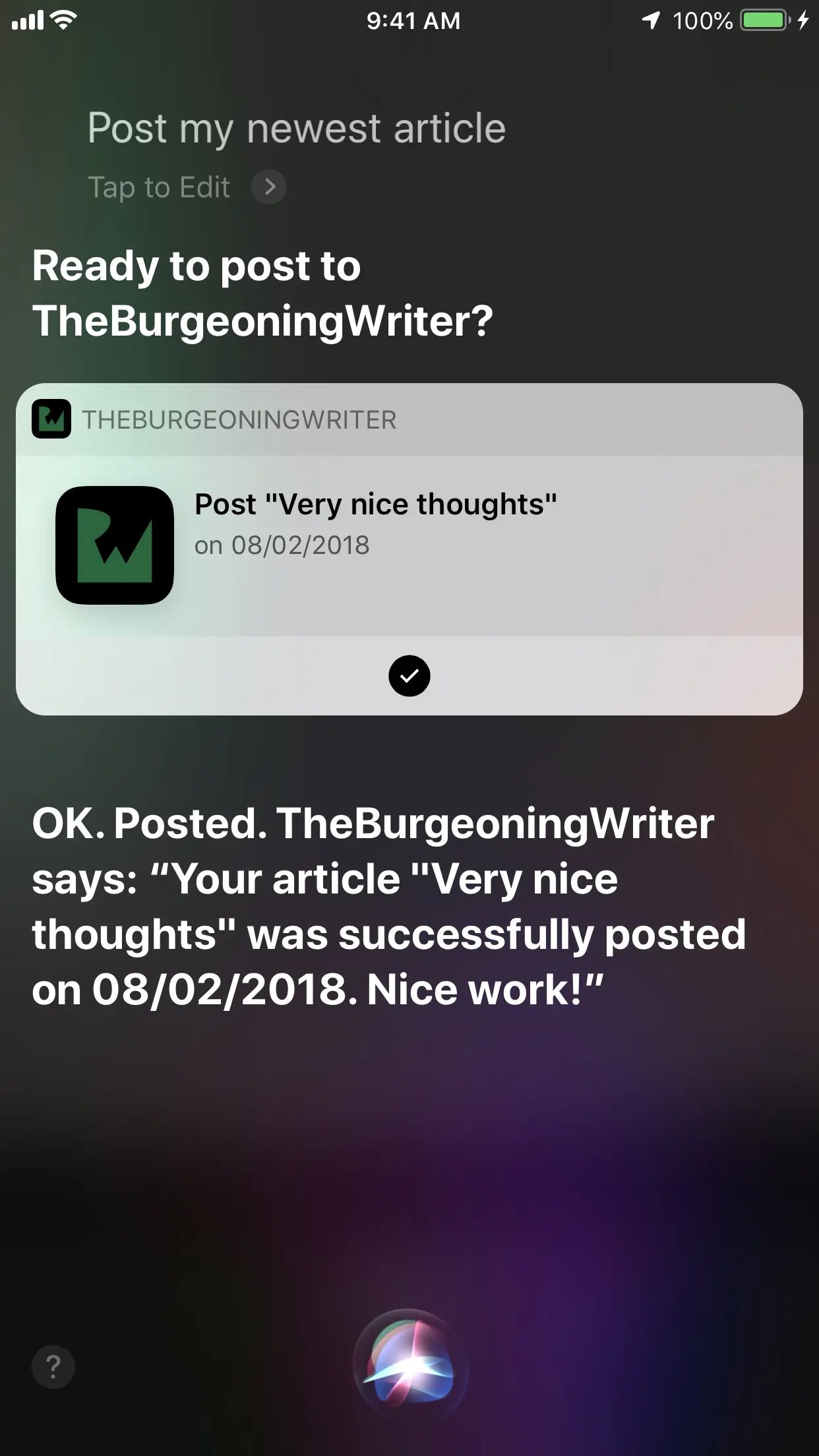
Task: Open the Siri help question mark
Action: click(x=53, y=1367)
